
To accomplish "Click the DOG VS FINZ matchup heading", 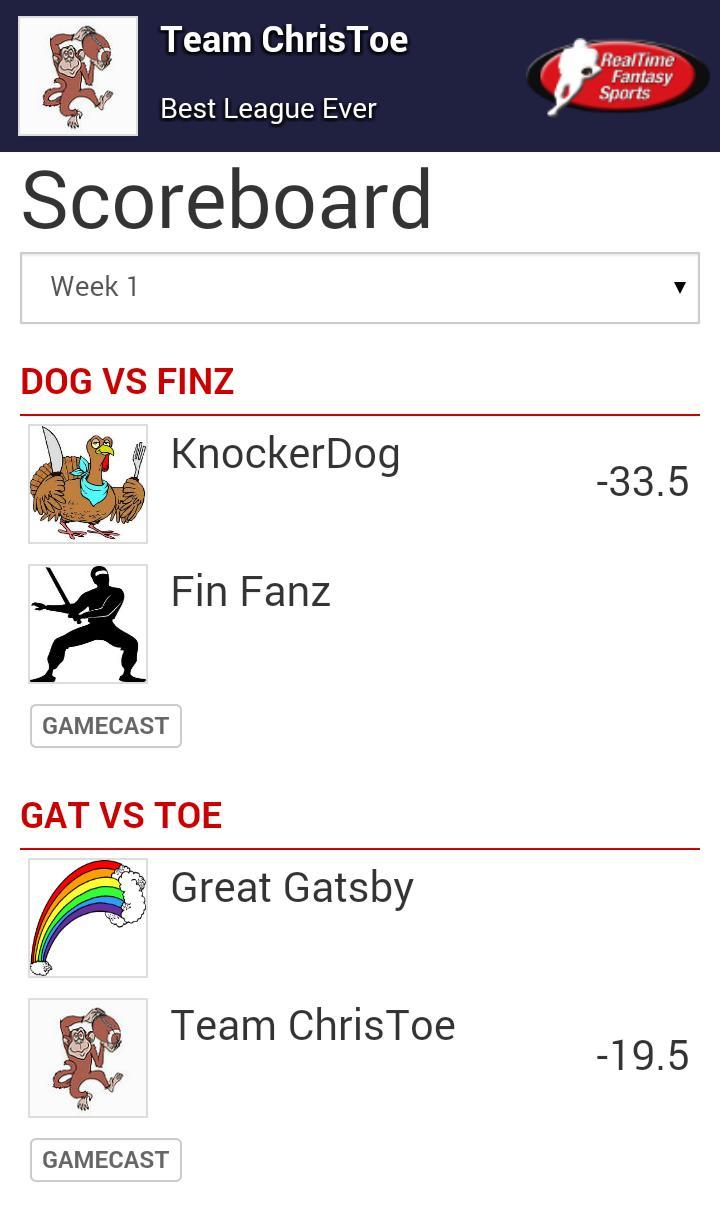I will [x=127, y=381].
